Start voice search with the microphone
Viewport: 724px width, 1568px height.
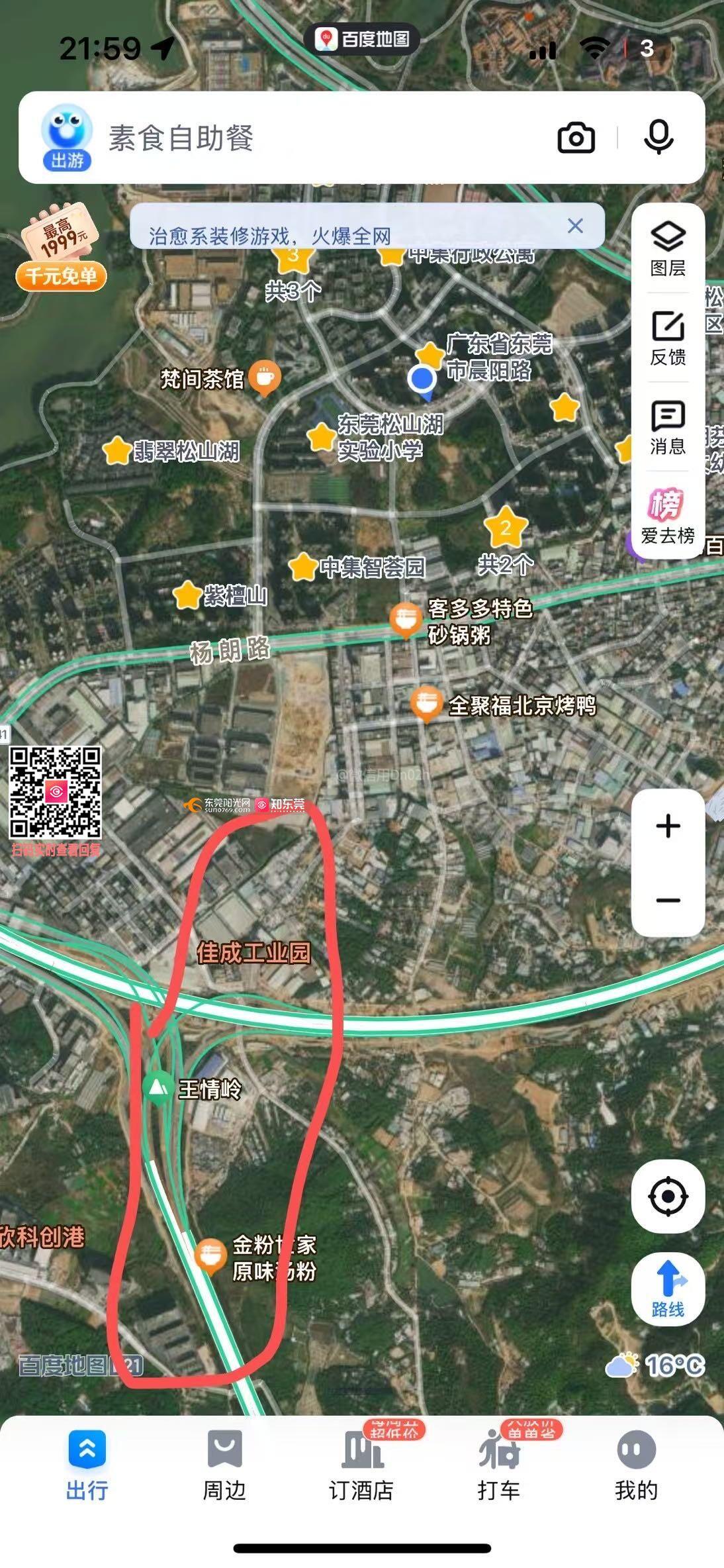(x=658, y=138)
